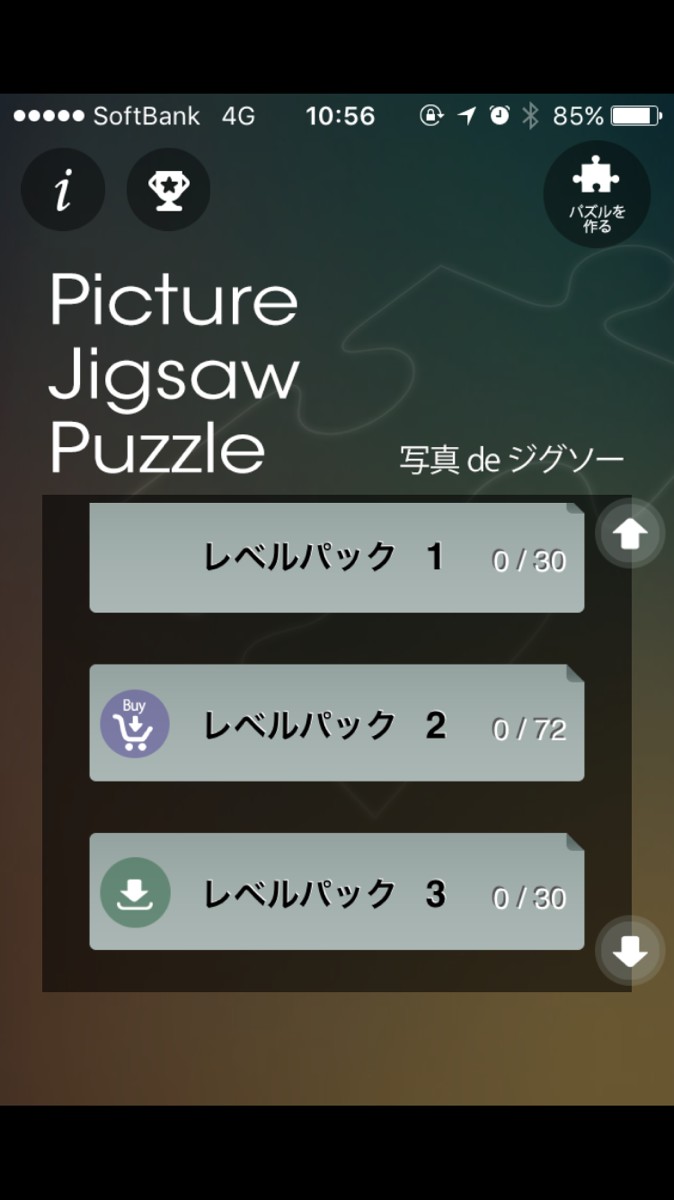Viewport: 674px width, 1200px height.
Task: Open the trophy achievements icon
Action: 168,190
